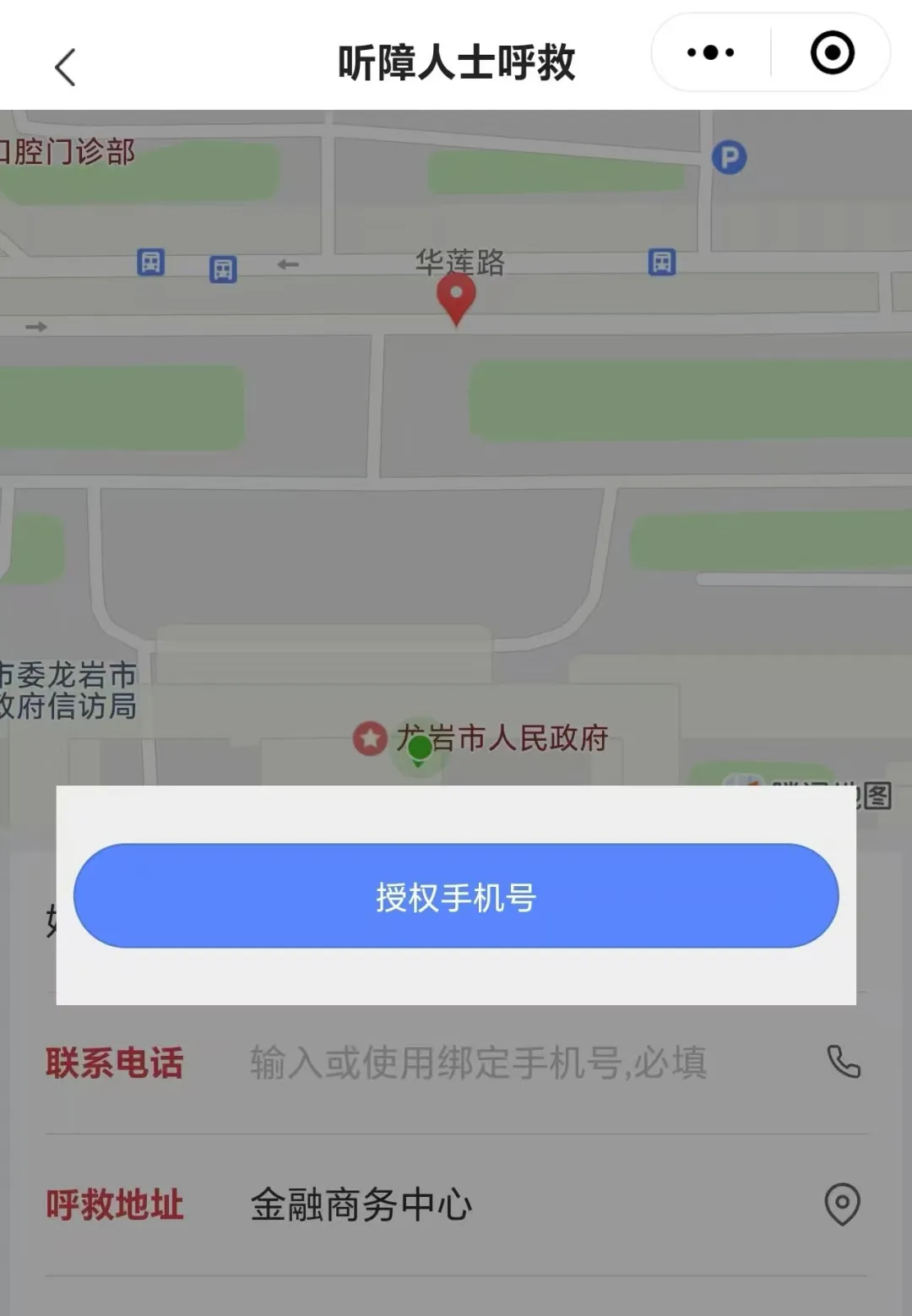Open the mini-program "..." options menu
The image size is (912, 1316).
pos(708,52)
